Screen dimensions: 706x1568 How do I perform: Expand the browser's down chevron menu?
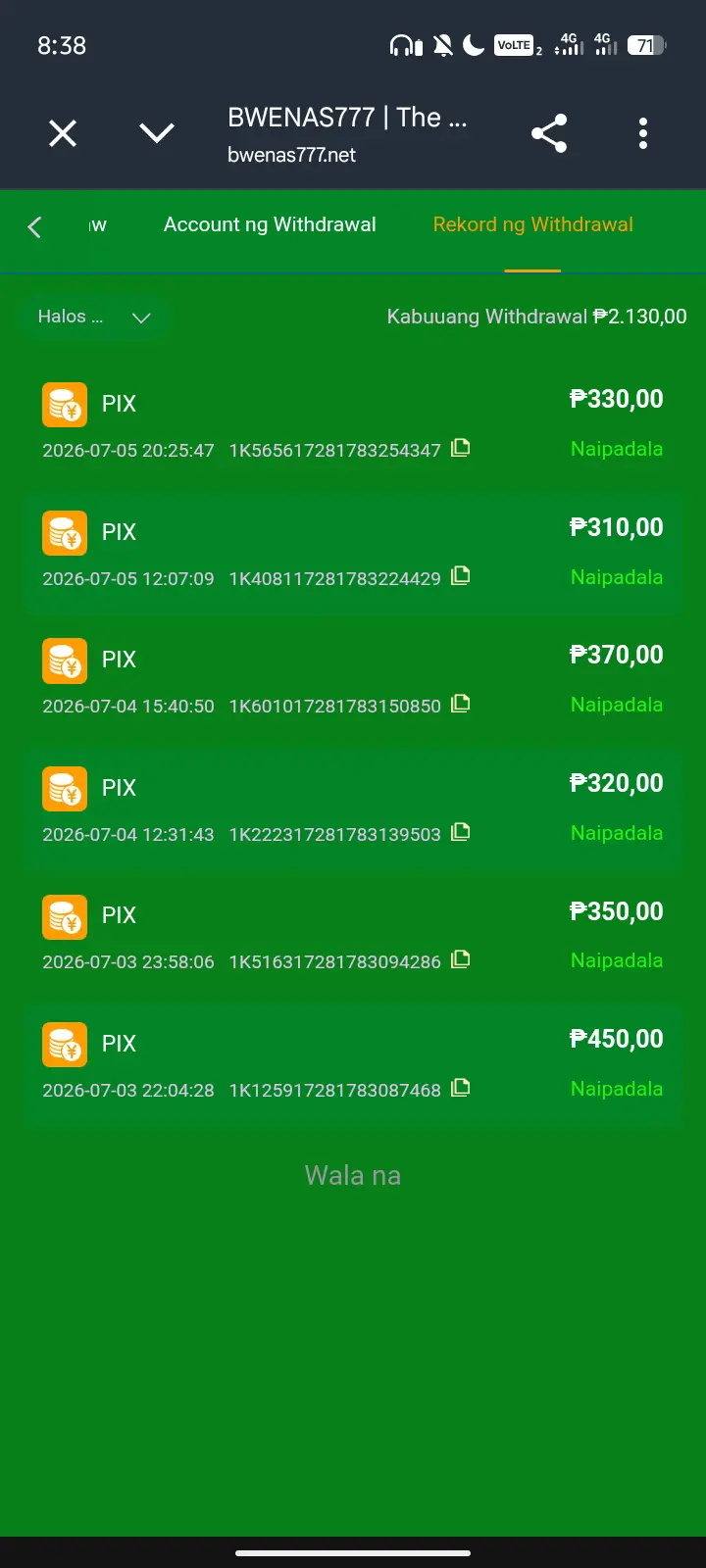[x=157, y=133]
